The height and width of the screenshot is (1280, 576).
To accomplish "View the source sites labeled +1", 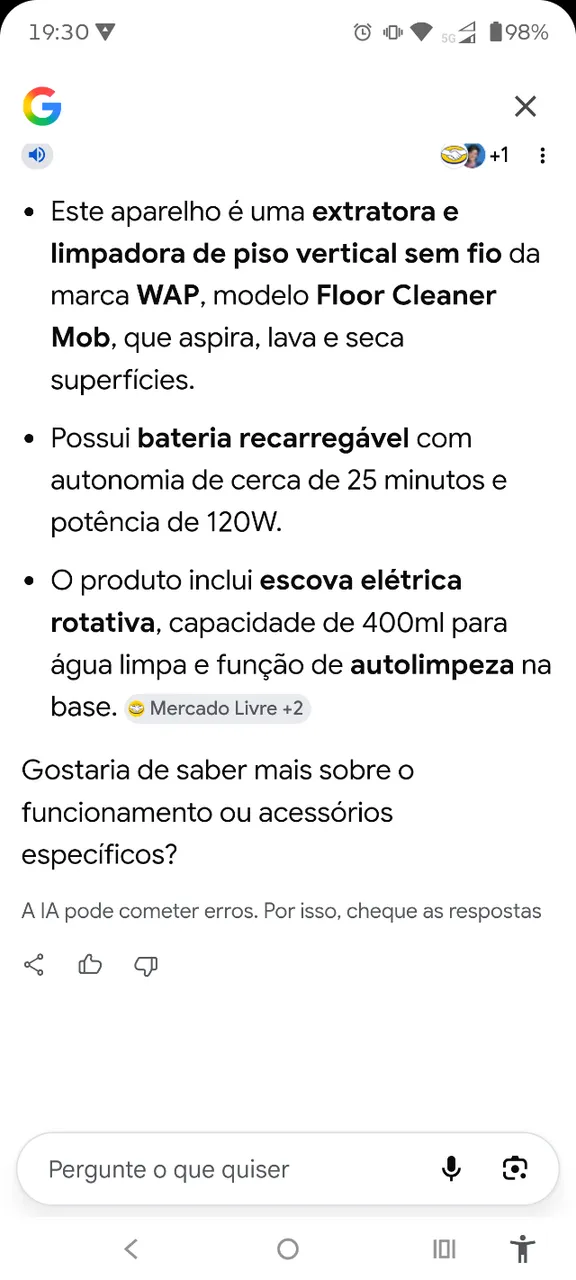I will (x=475, y=155).
